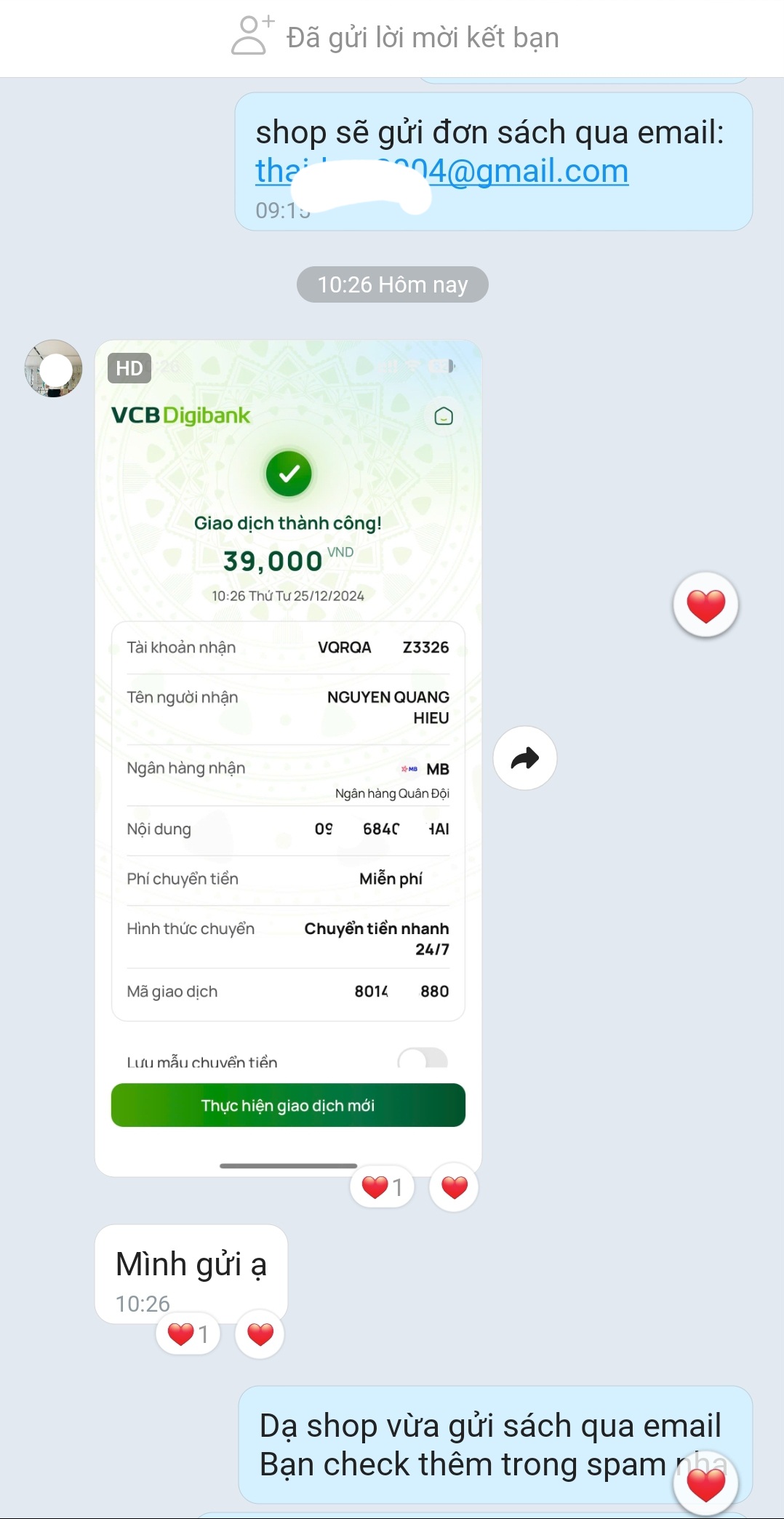
Task: Open the sender's profile avatar
Action: [53, 368]
